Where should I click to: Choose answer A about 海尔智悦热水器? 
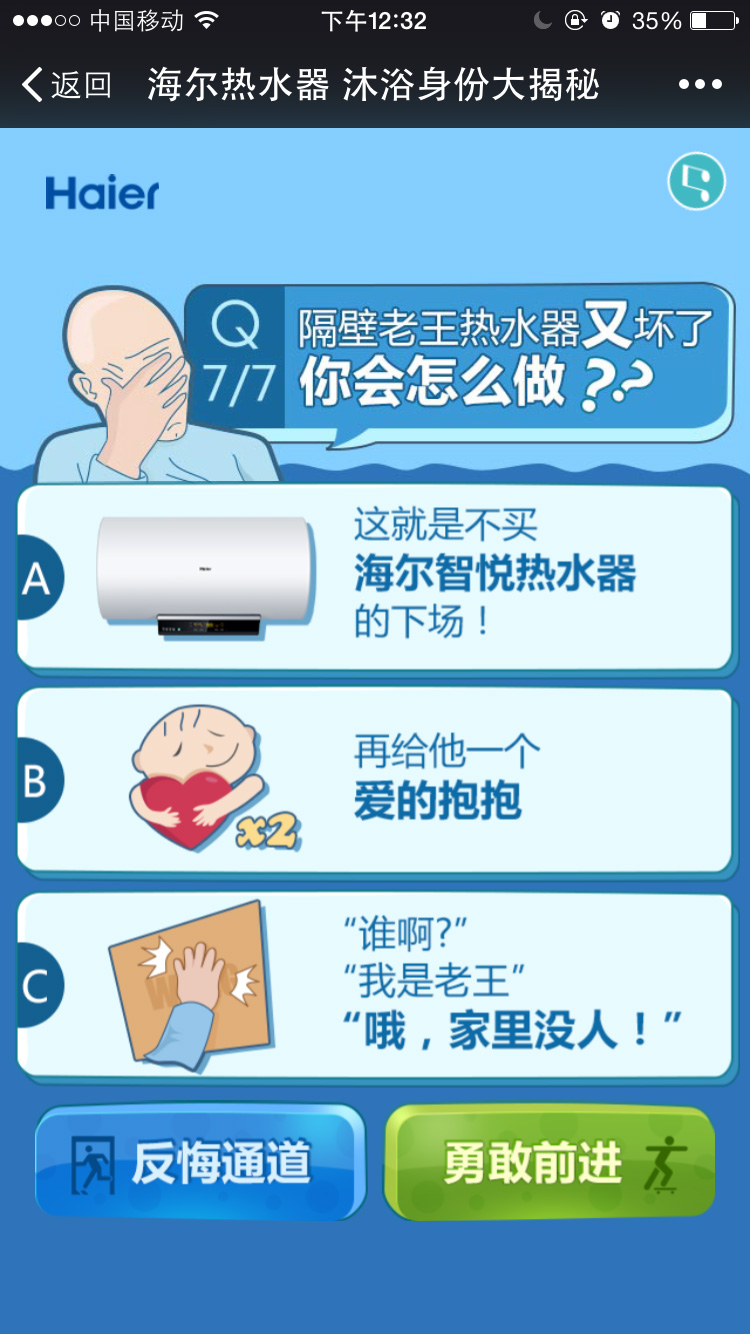coord(375,578)
